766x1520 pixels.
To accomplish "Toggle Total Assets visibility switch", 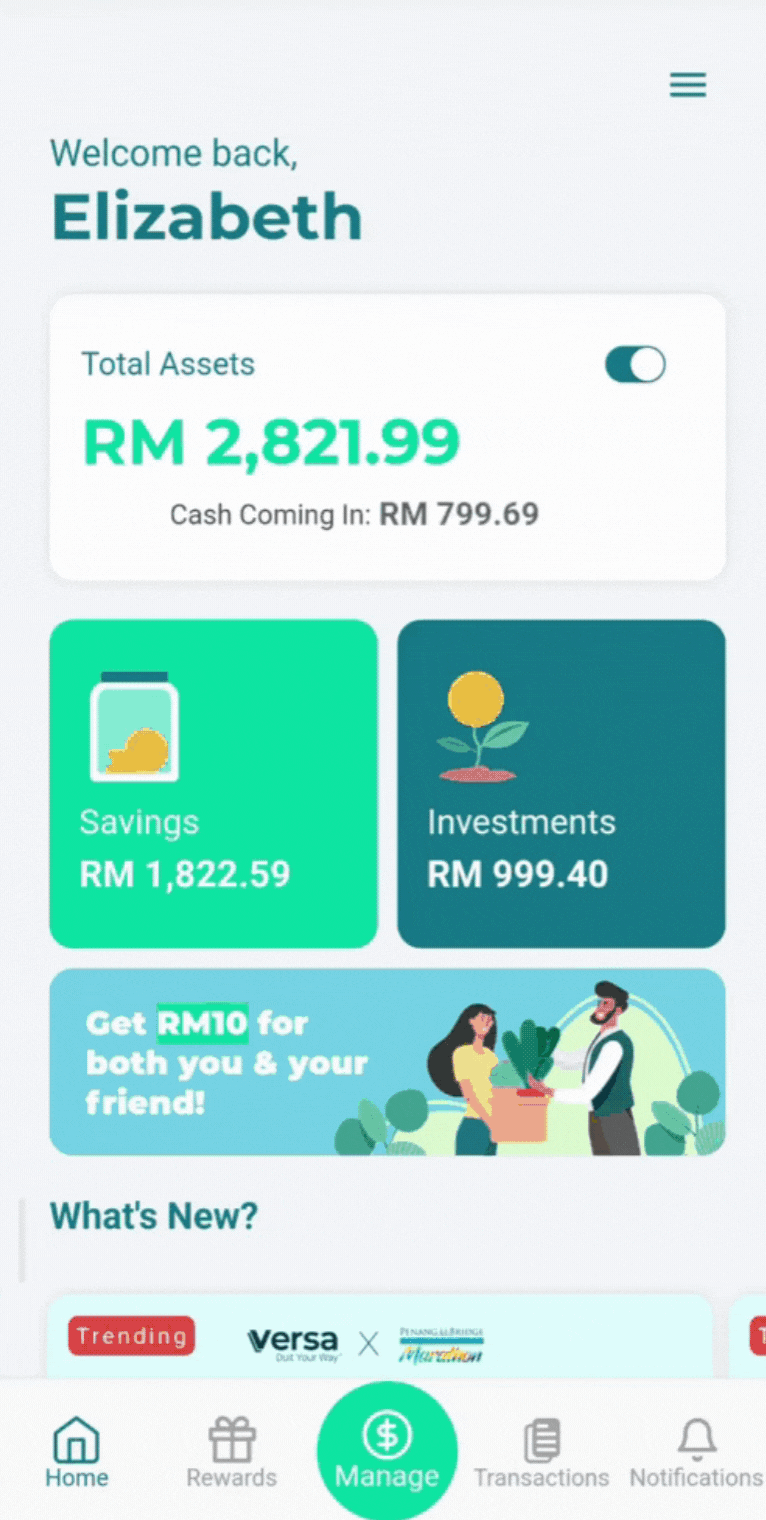I will [635, 365].
